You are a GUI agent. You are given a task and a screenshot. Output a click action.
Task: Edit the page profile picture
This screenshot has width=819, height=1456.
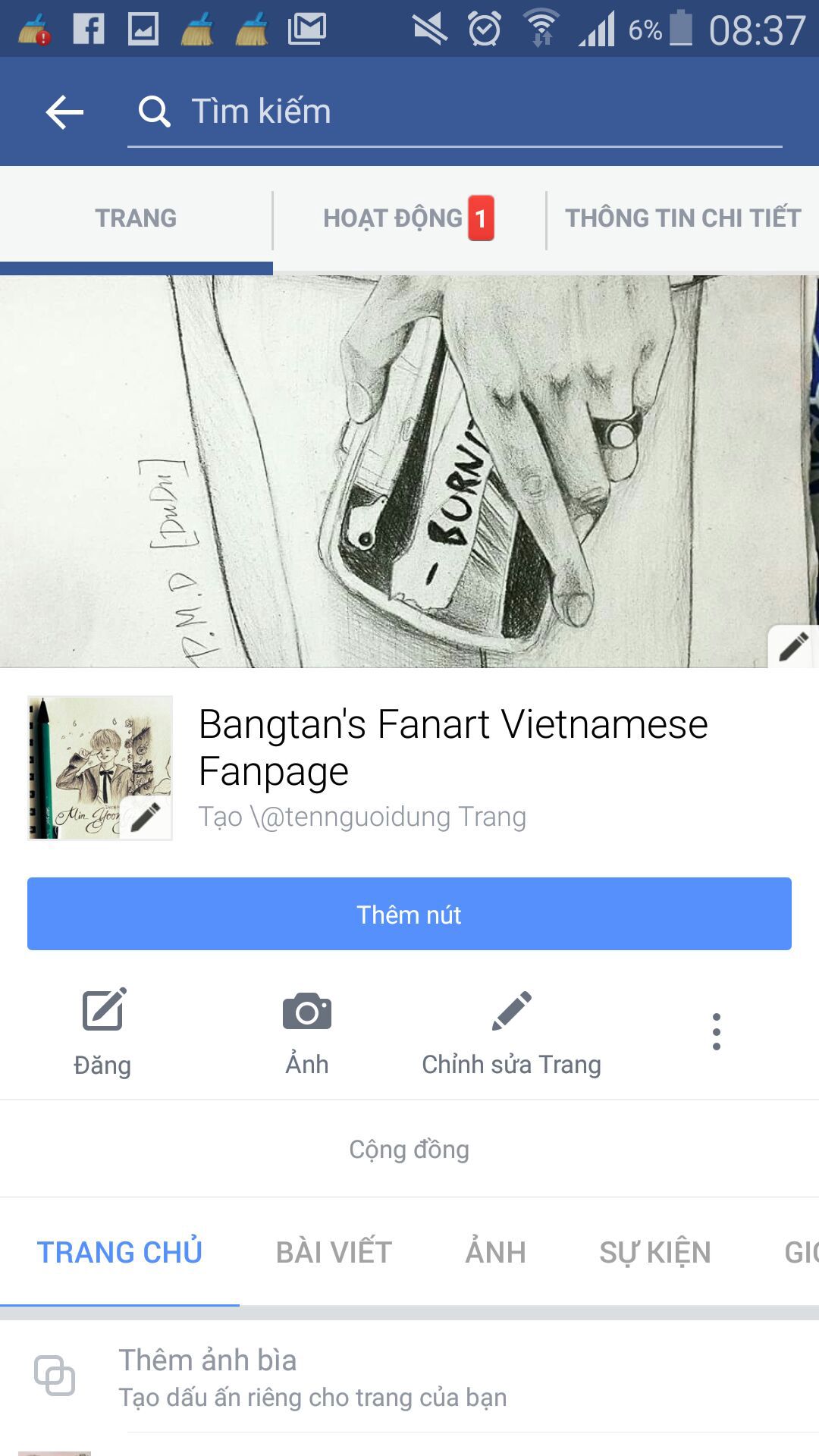[144, 817]
